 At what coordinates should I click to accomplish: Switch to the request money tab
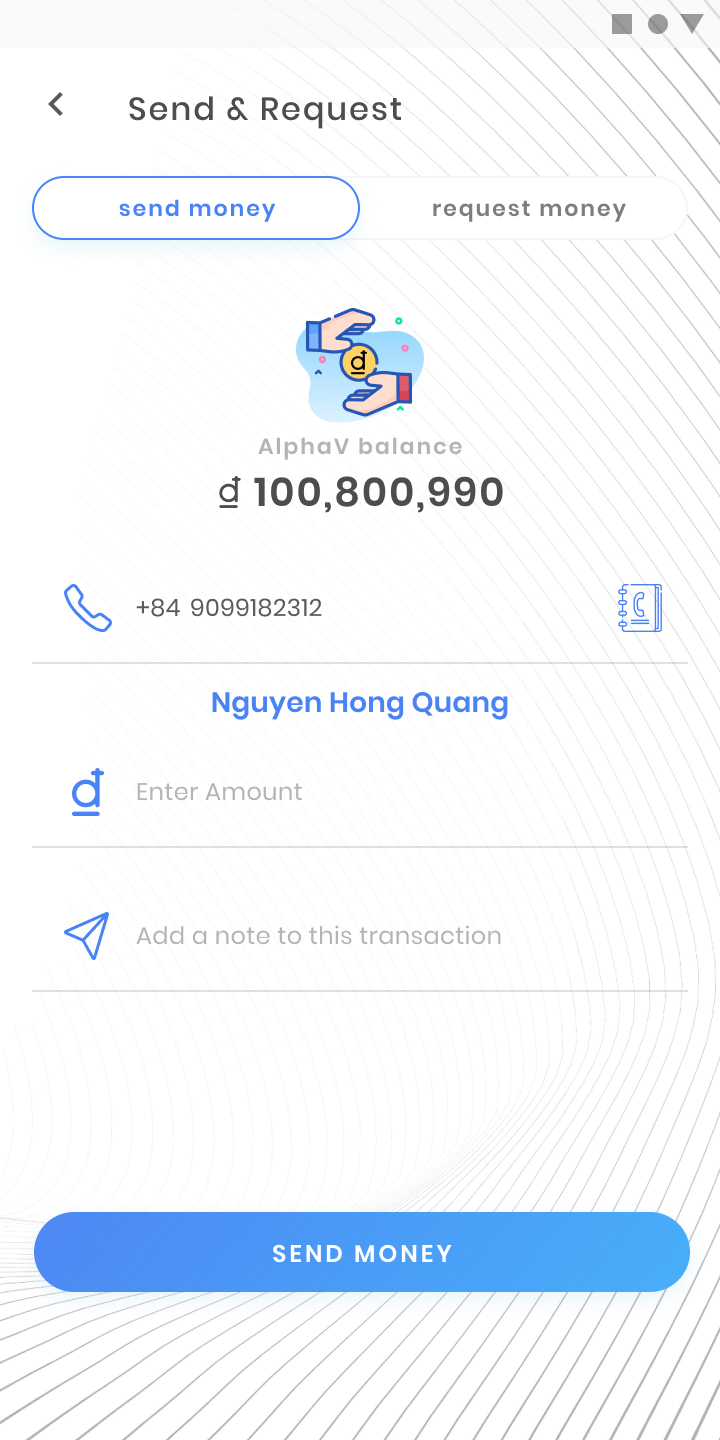528,209
